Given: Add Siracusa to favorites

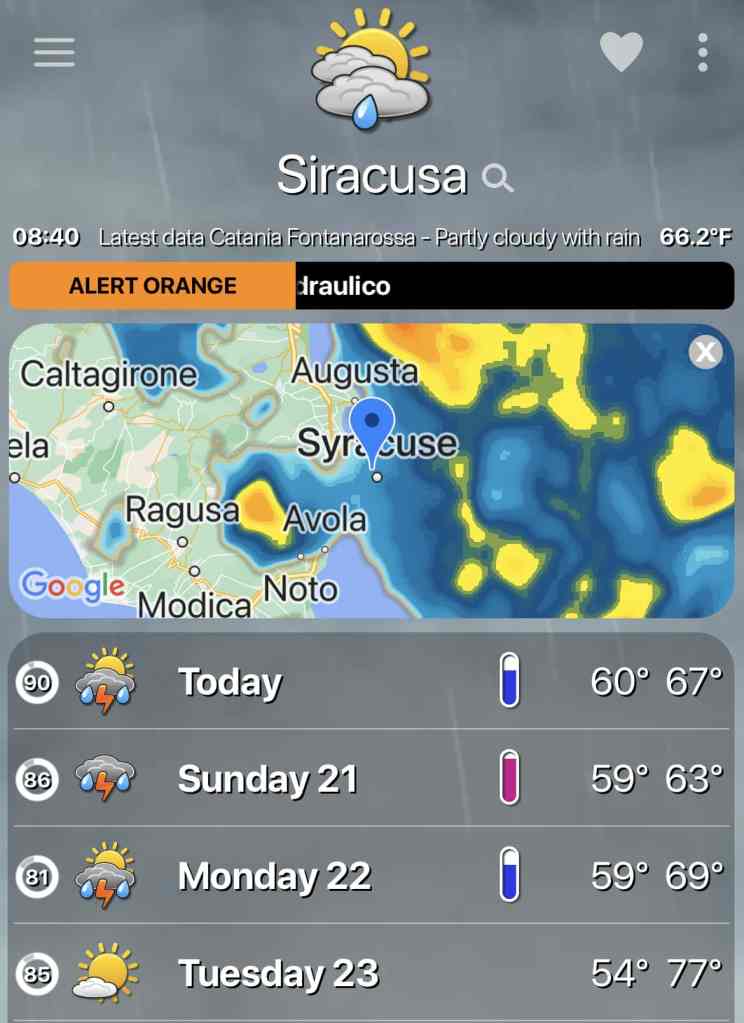Looking at the screenshot, I should (x=620, y=52).
